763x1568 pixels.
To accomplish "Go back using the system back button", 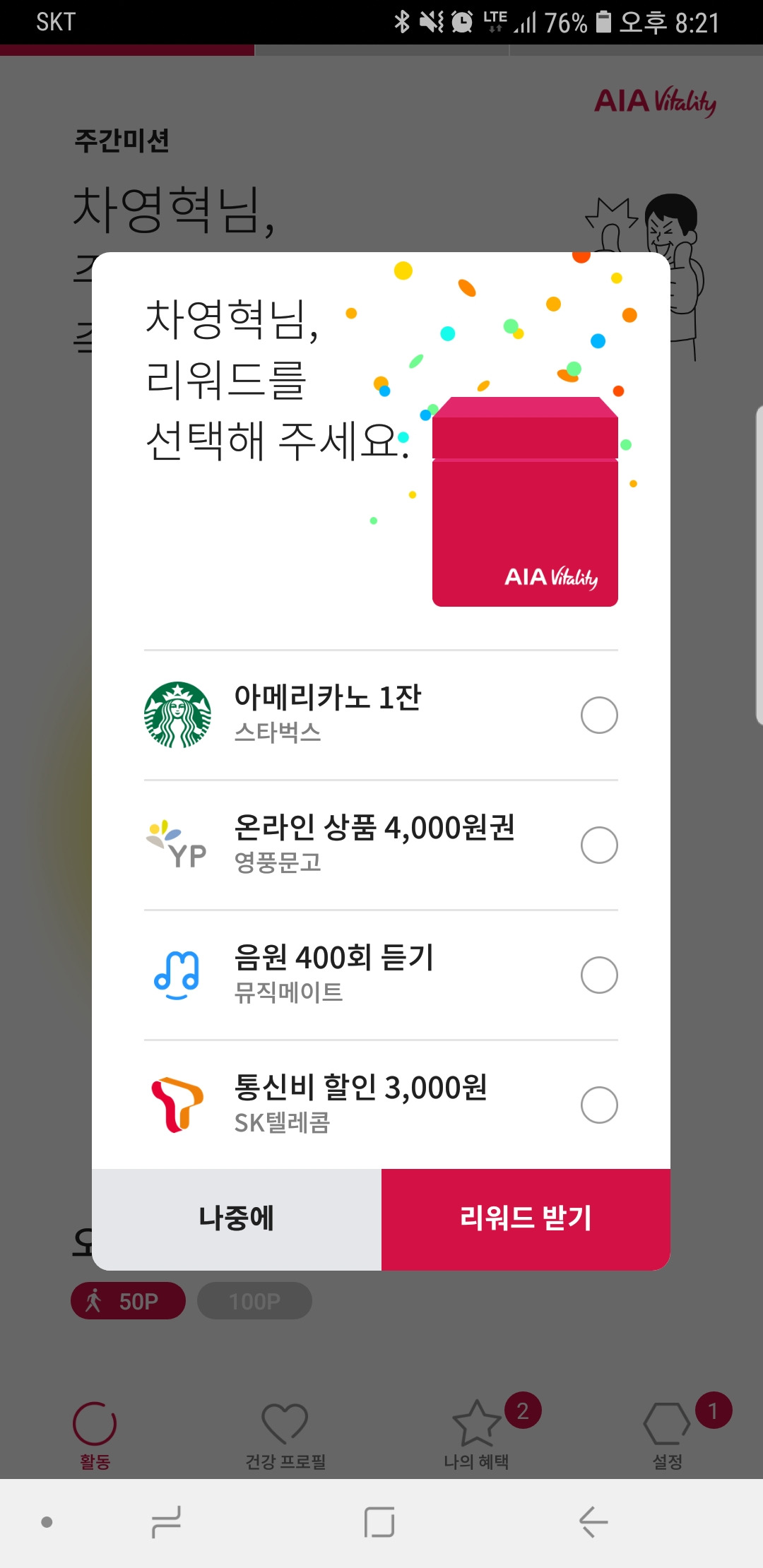I will 593,1521.
